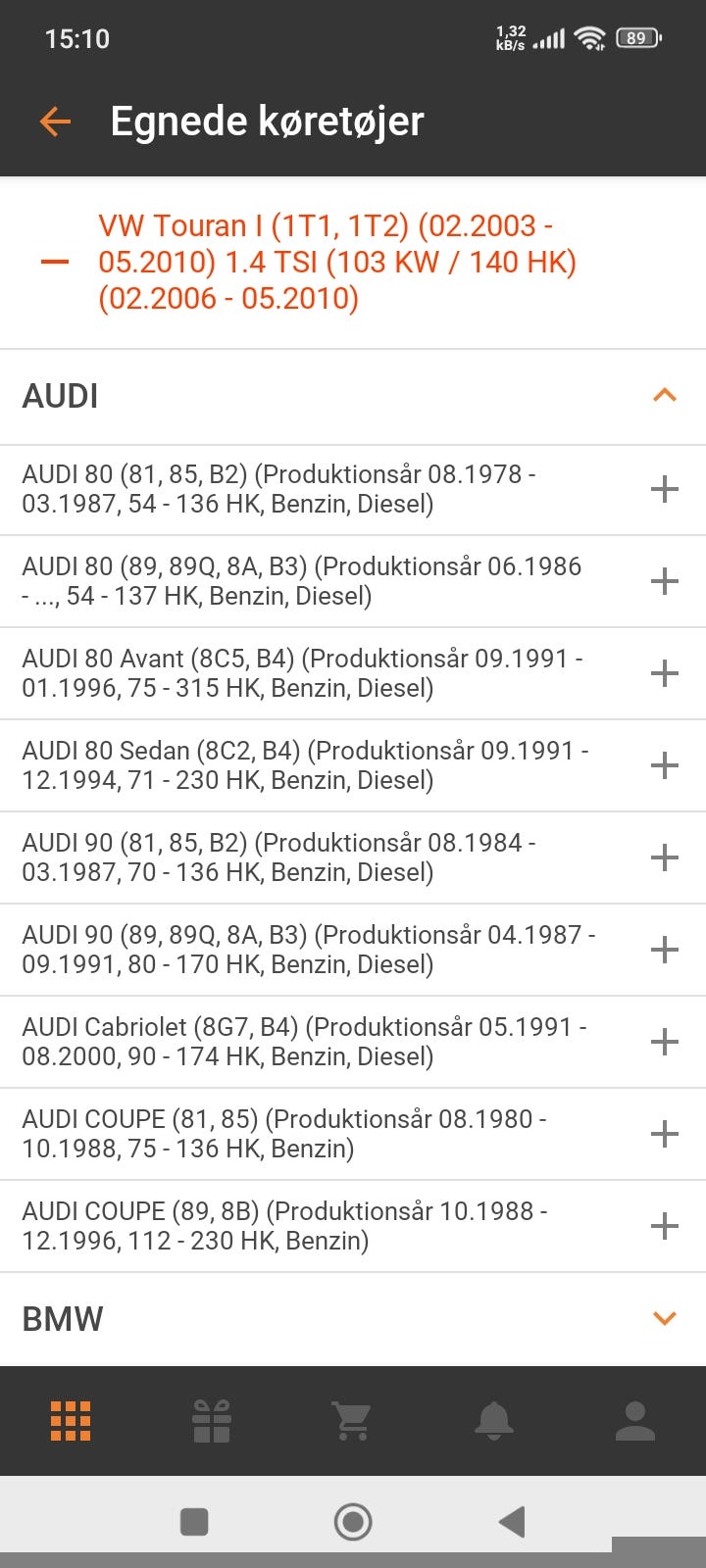Expand AUDI 80 Sedan (8C2, B4)

(x=664, y=765)
